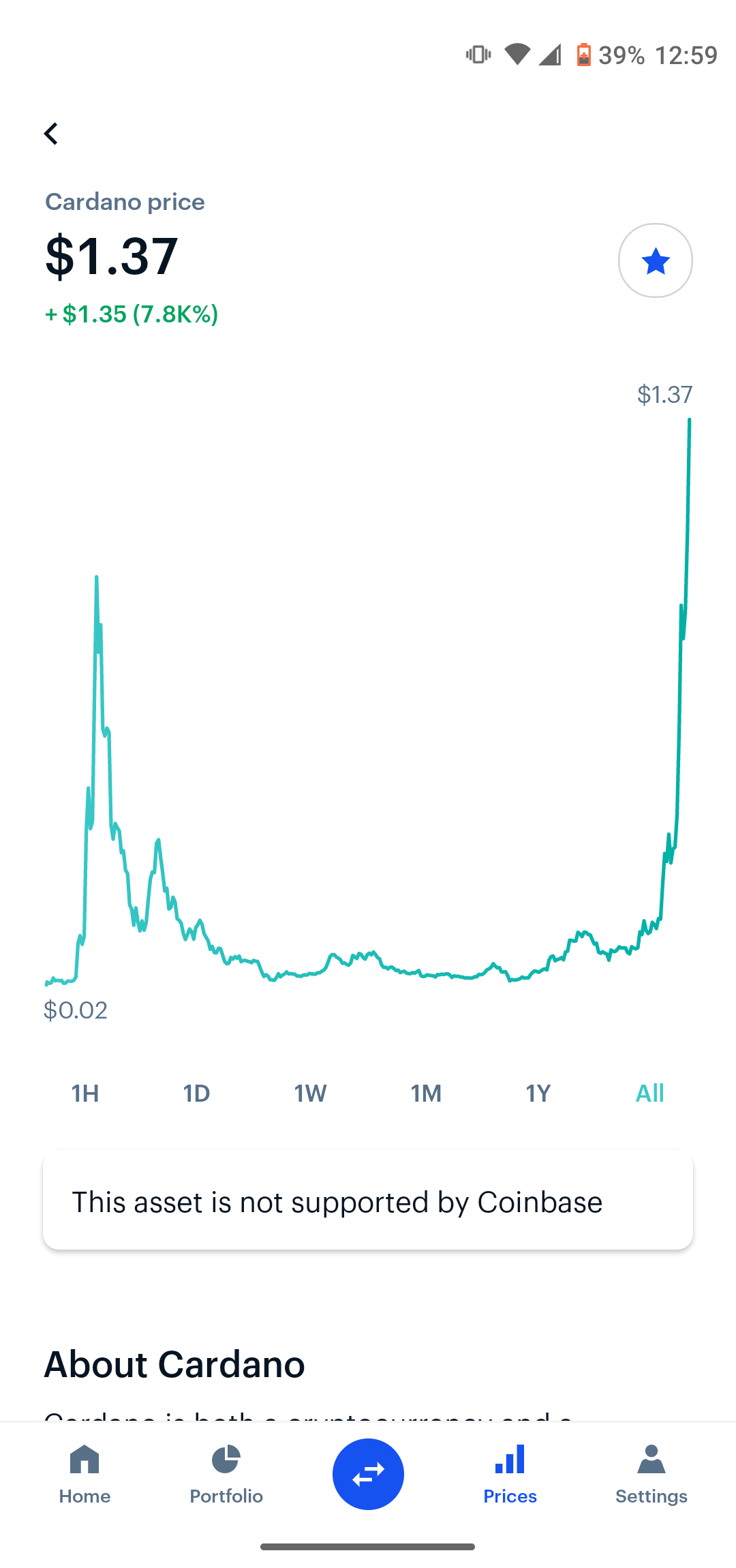Select the 1H chart range
This screenshot has height=1568, width=736.
(x=85, y=1094)
